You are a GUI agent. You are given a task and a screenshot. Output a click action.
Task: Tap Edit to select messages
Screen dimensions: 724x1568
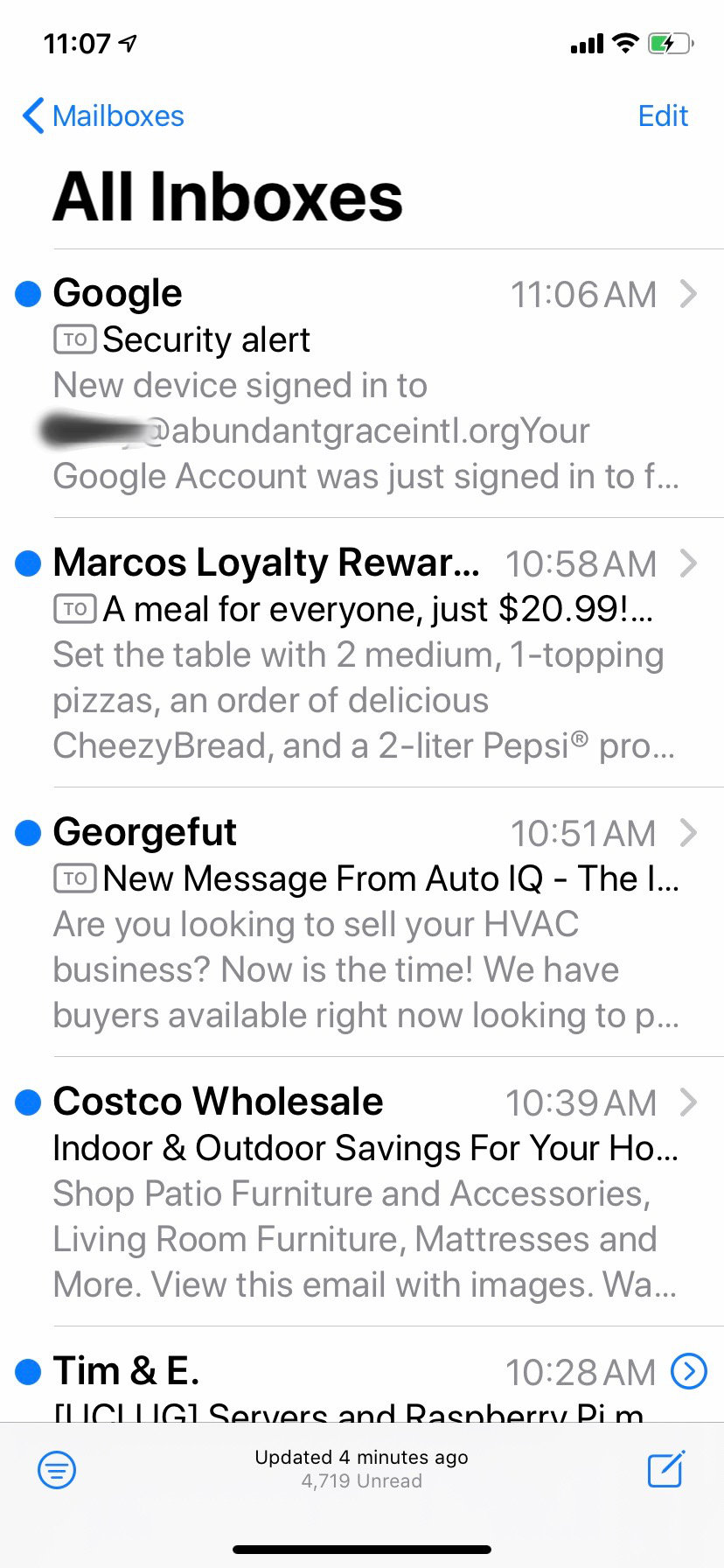(x=663, y=116)
